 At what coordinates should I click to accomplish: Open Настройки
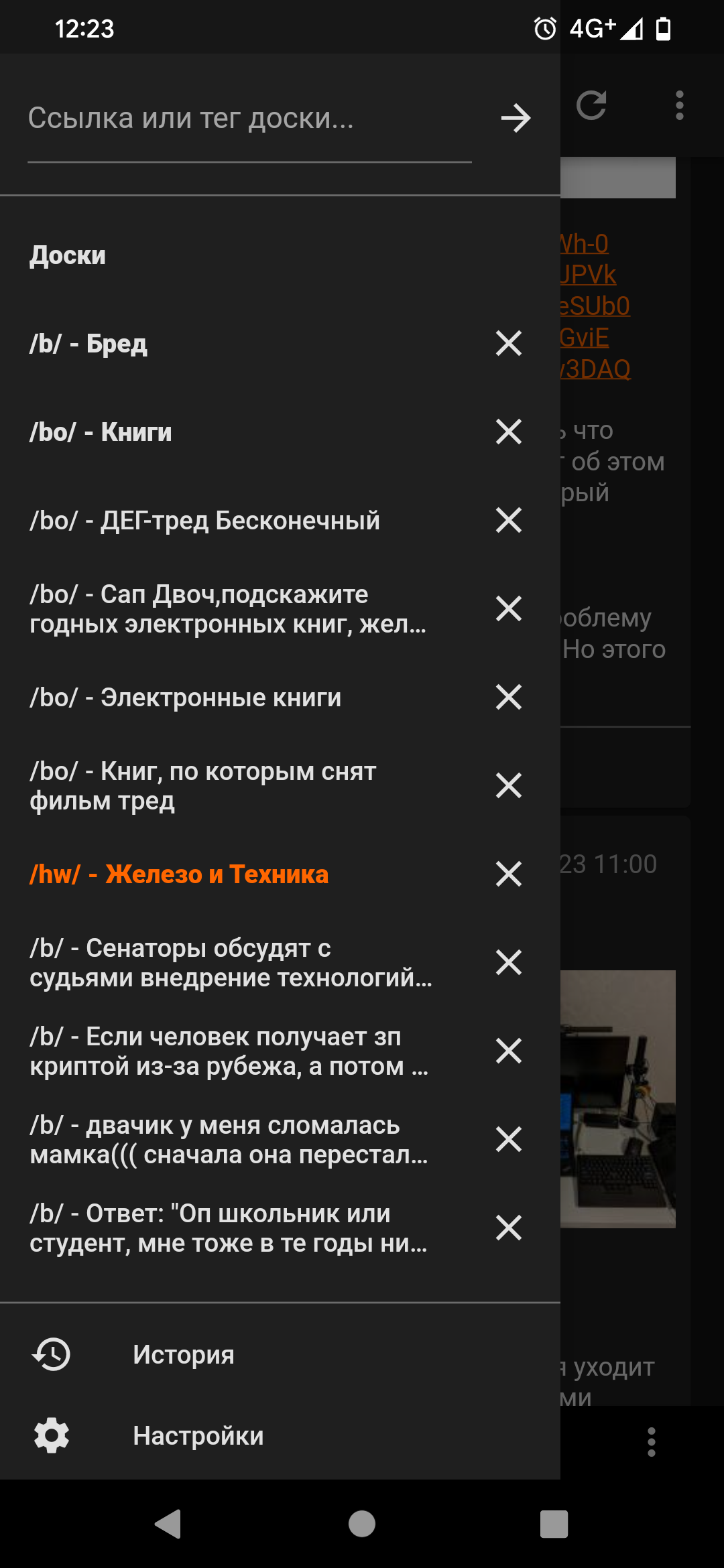pyautogui.click(x=280, y=1436)
